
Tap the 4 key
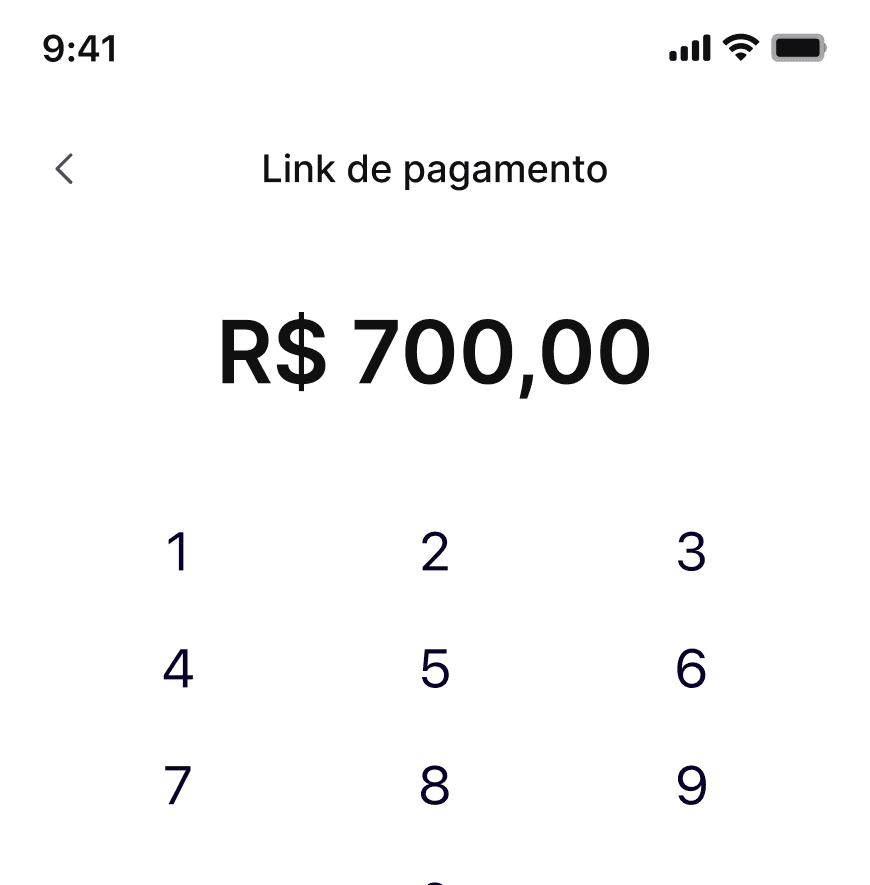click(178, 669)
